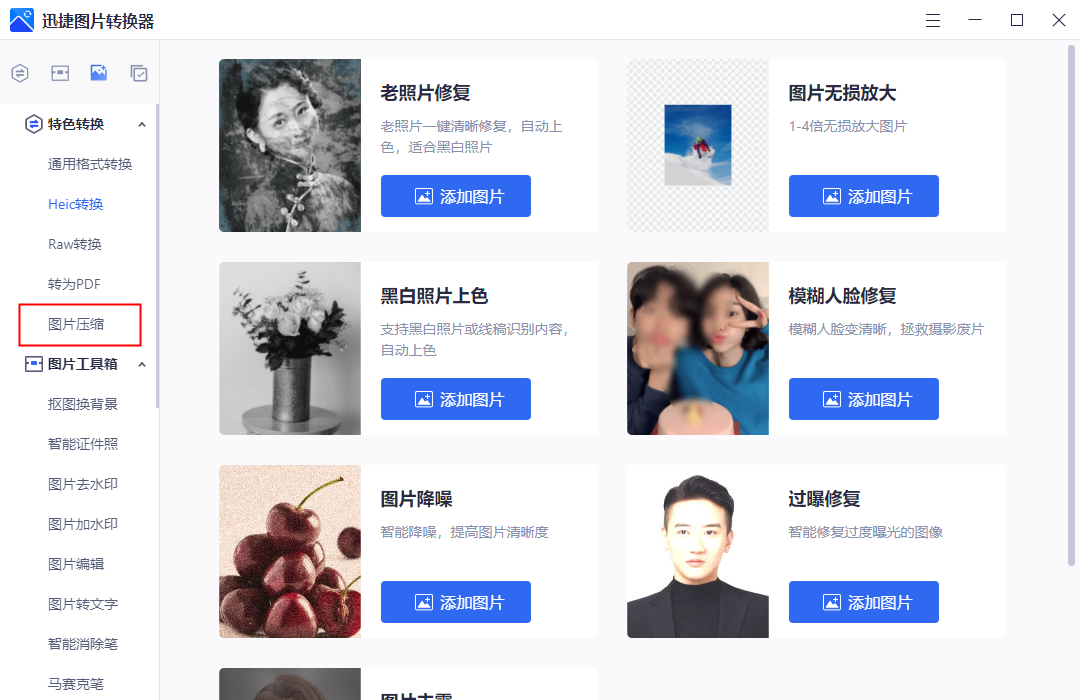Minimize the application window

point(975,20)
